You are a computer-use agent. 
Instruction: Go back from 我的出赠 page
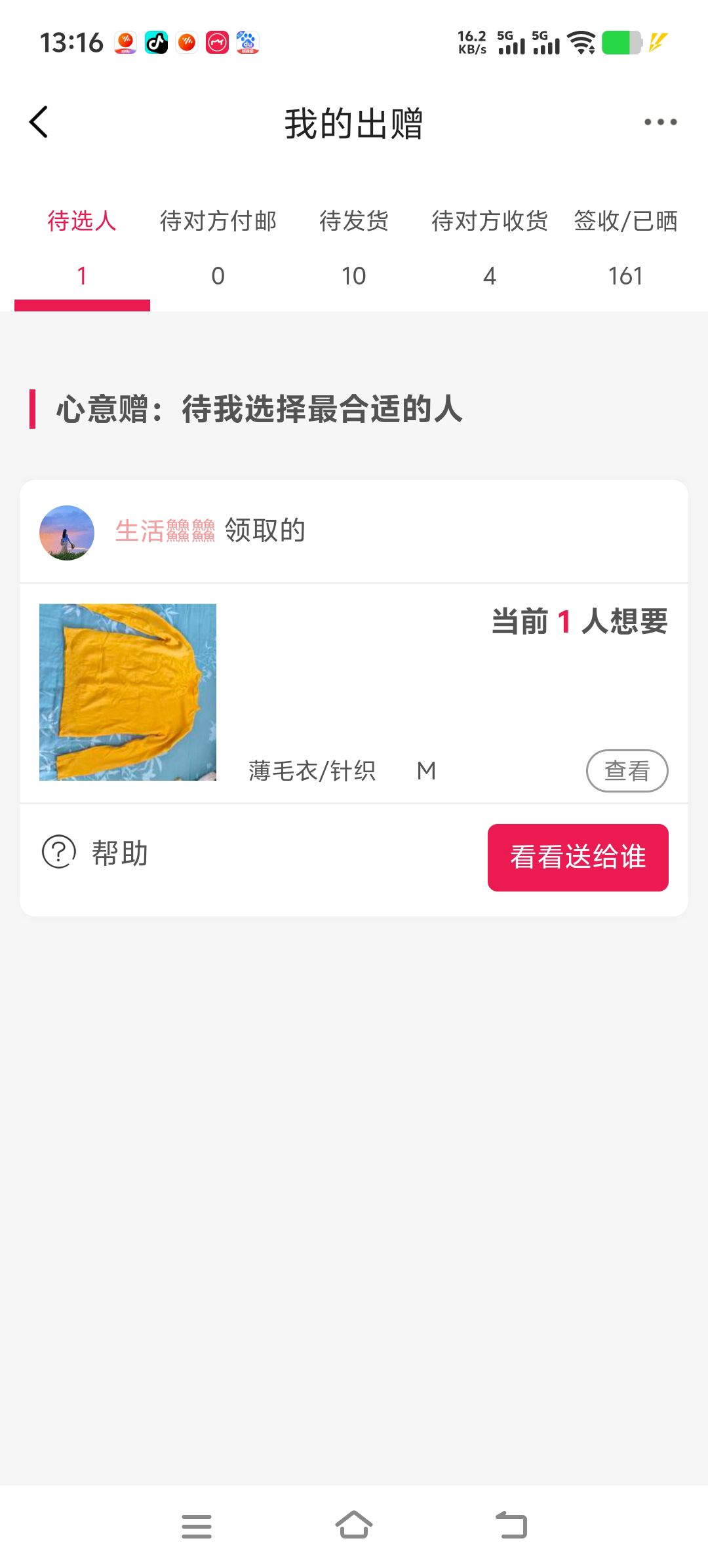point(39,123)
